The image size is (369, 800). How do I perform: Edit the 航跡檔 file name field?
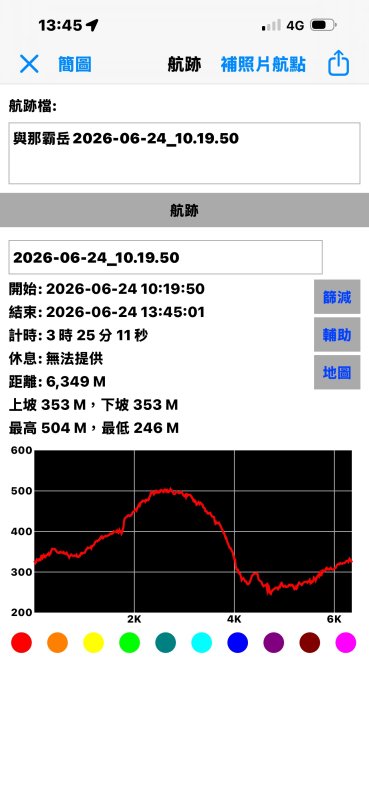184,153
